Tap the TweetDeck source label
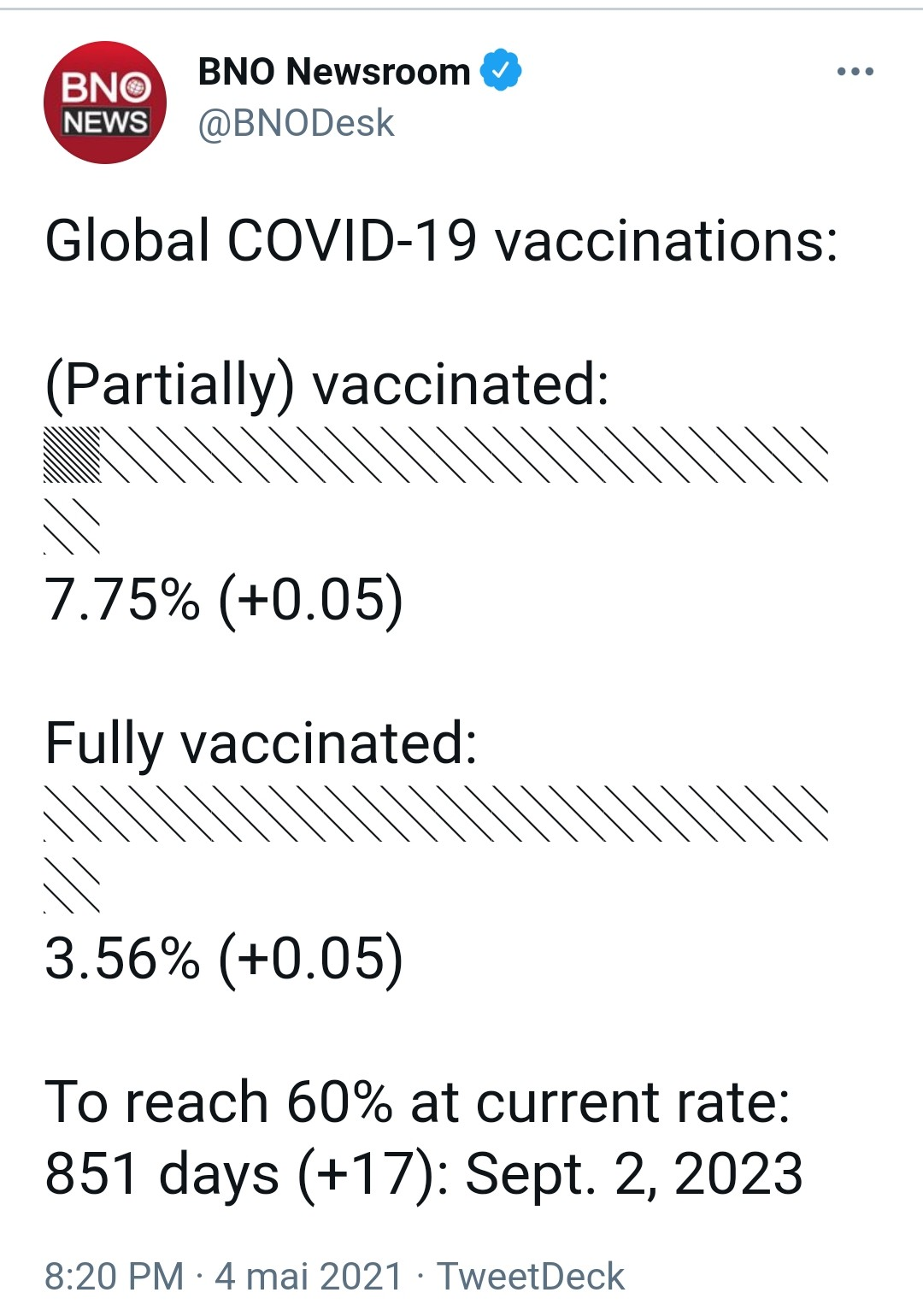 point(531,1277)
